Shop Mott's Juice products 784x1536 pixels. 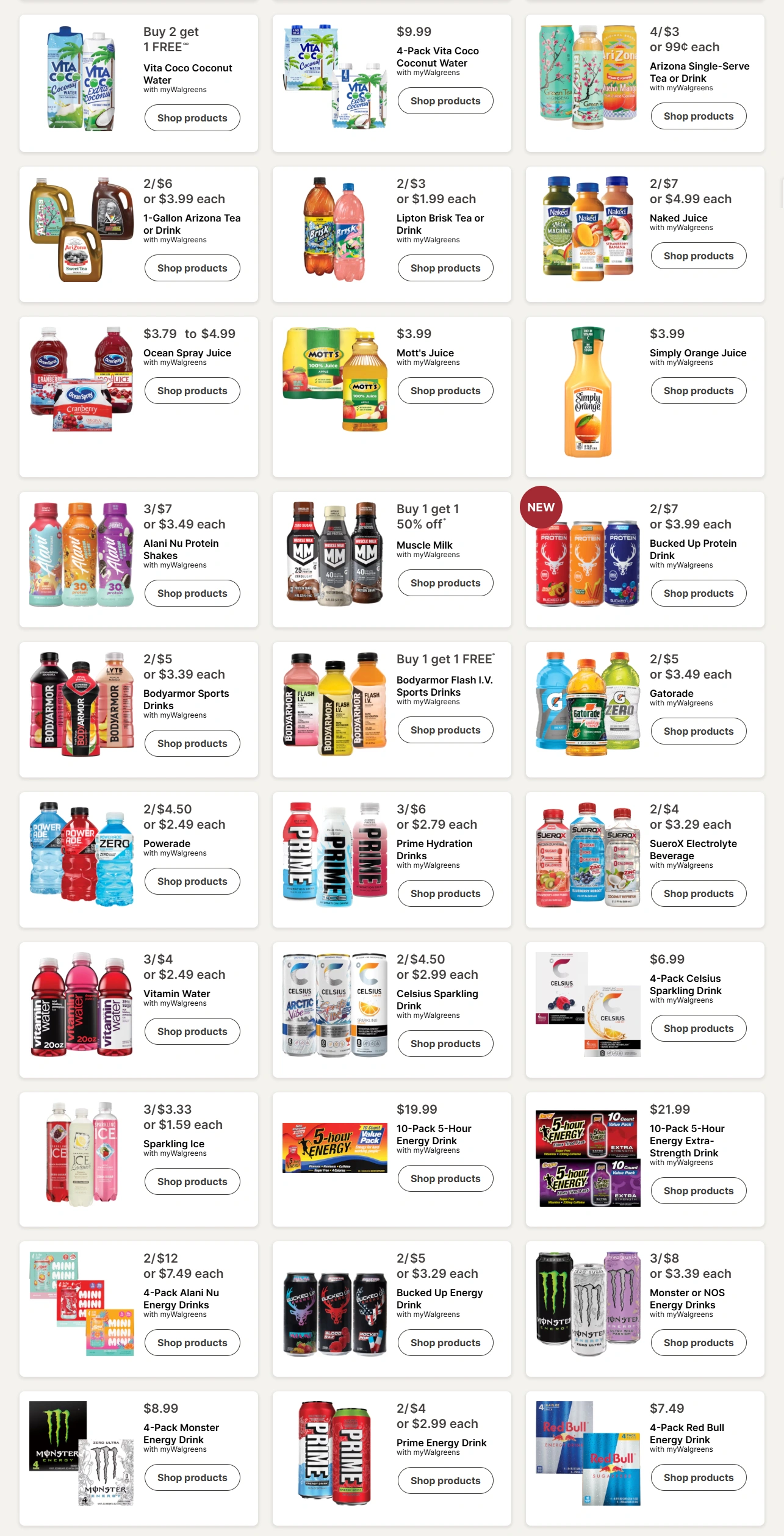[445, 391]
